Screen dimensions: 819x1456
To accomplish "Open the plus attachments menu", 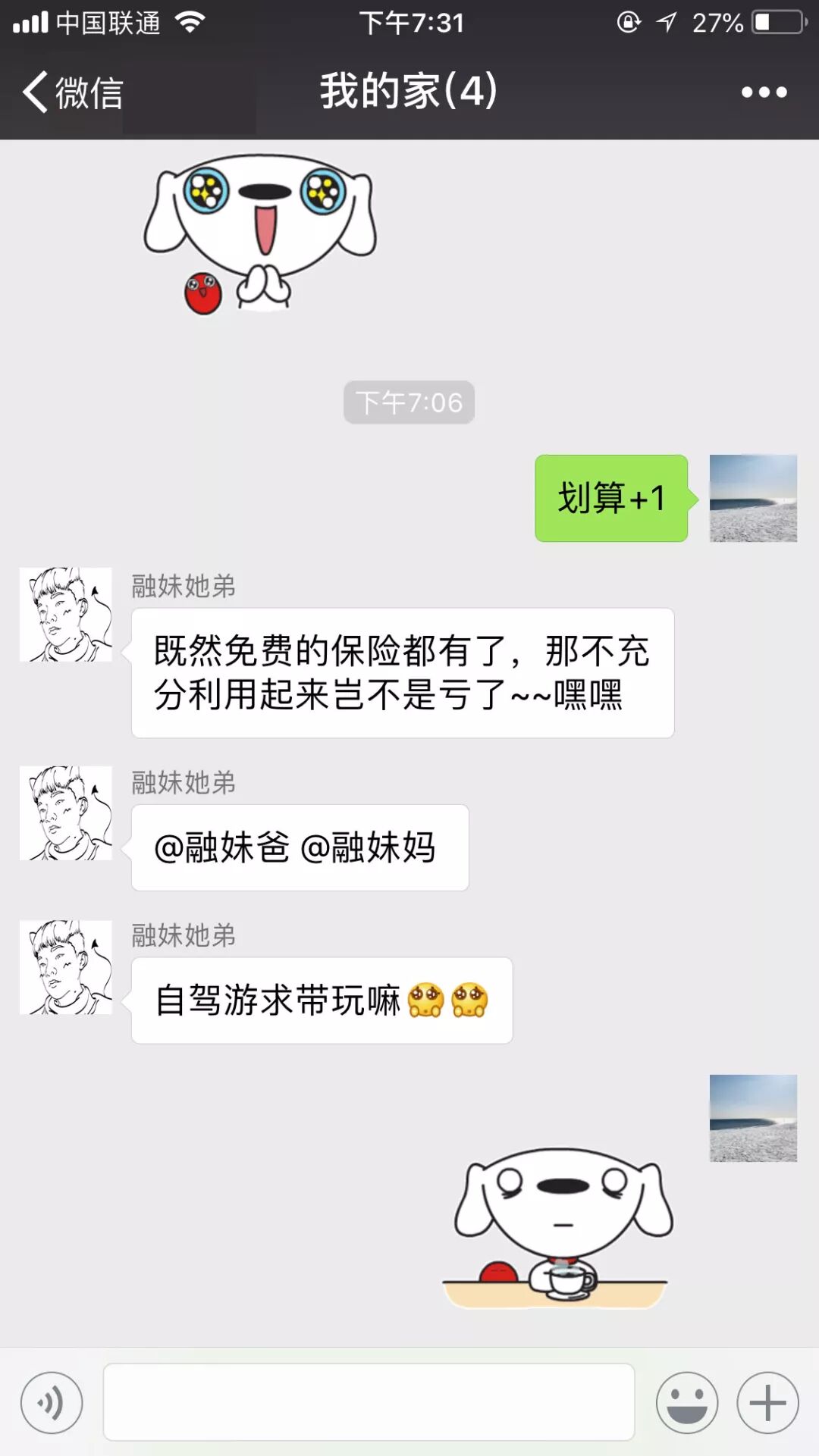I will [767, 1402].
